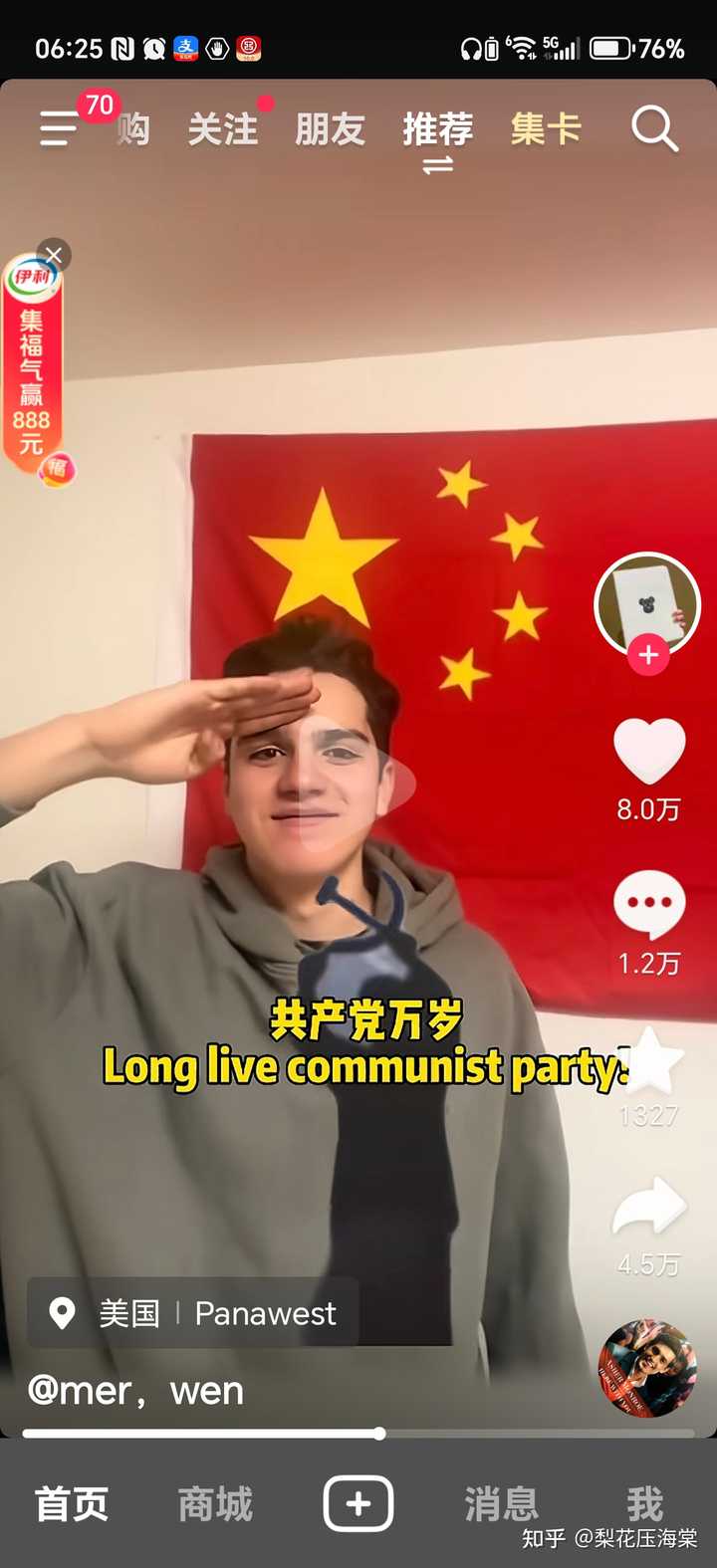Viewport: 717px width, 1568px height.
Task: Open the 消息 messages tab
Action: (x=501, y=1503)
